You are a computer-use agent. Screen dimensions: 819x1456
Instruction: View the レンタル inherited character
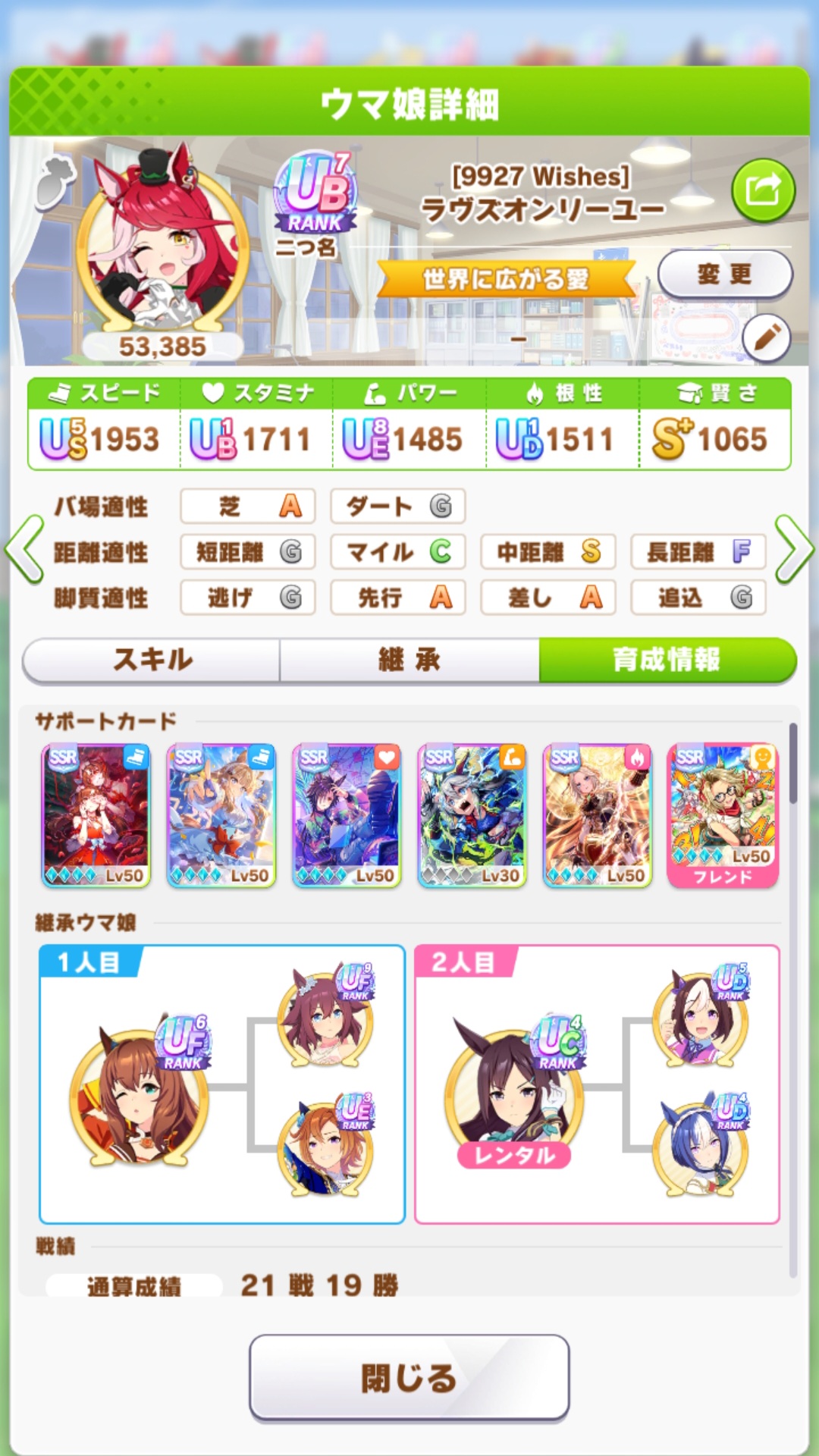(514, 1092)
